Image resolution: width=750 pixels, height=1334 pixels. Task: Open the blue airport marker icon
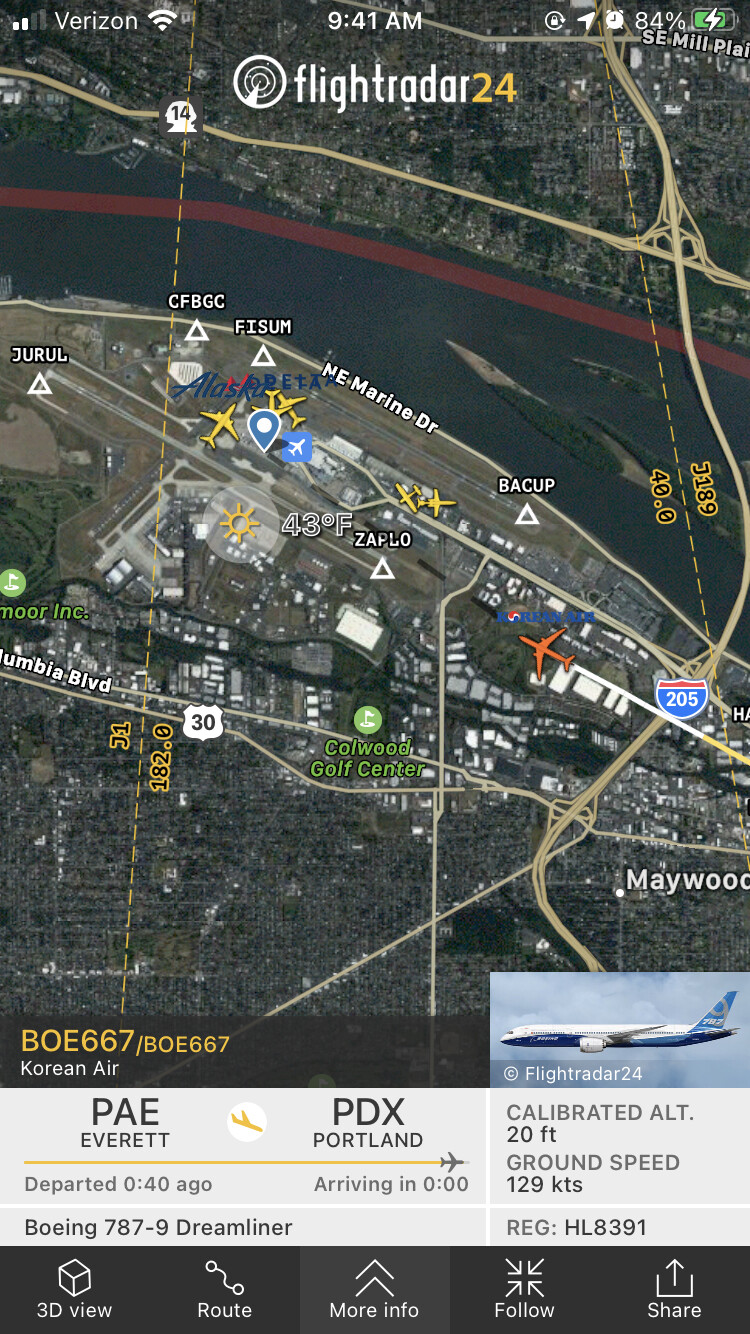tap(297, 447)
